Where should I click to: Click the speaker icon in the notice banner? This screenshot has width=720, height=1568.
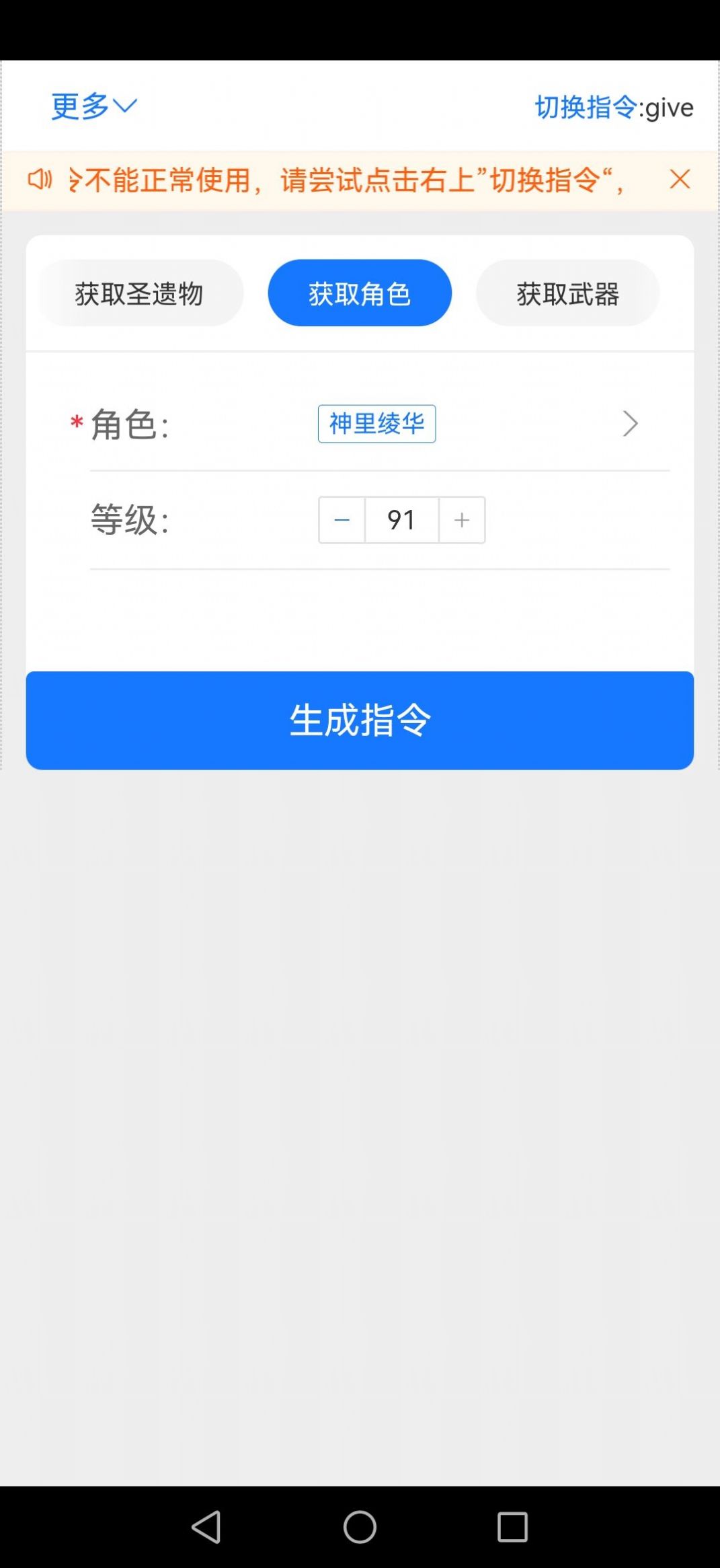pos(40,180)
